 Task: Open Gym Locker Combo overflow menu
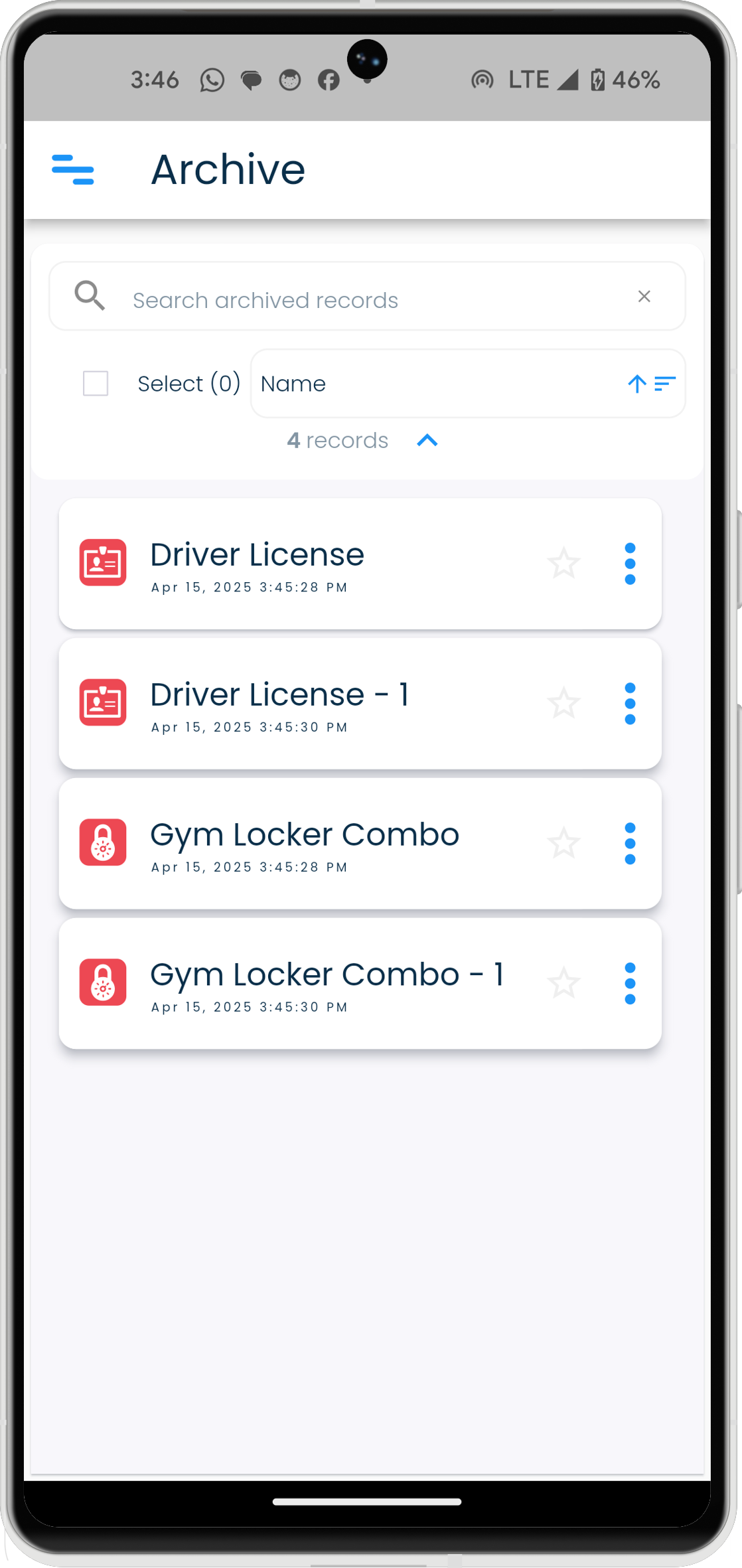click(630, 844)
